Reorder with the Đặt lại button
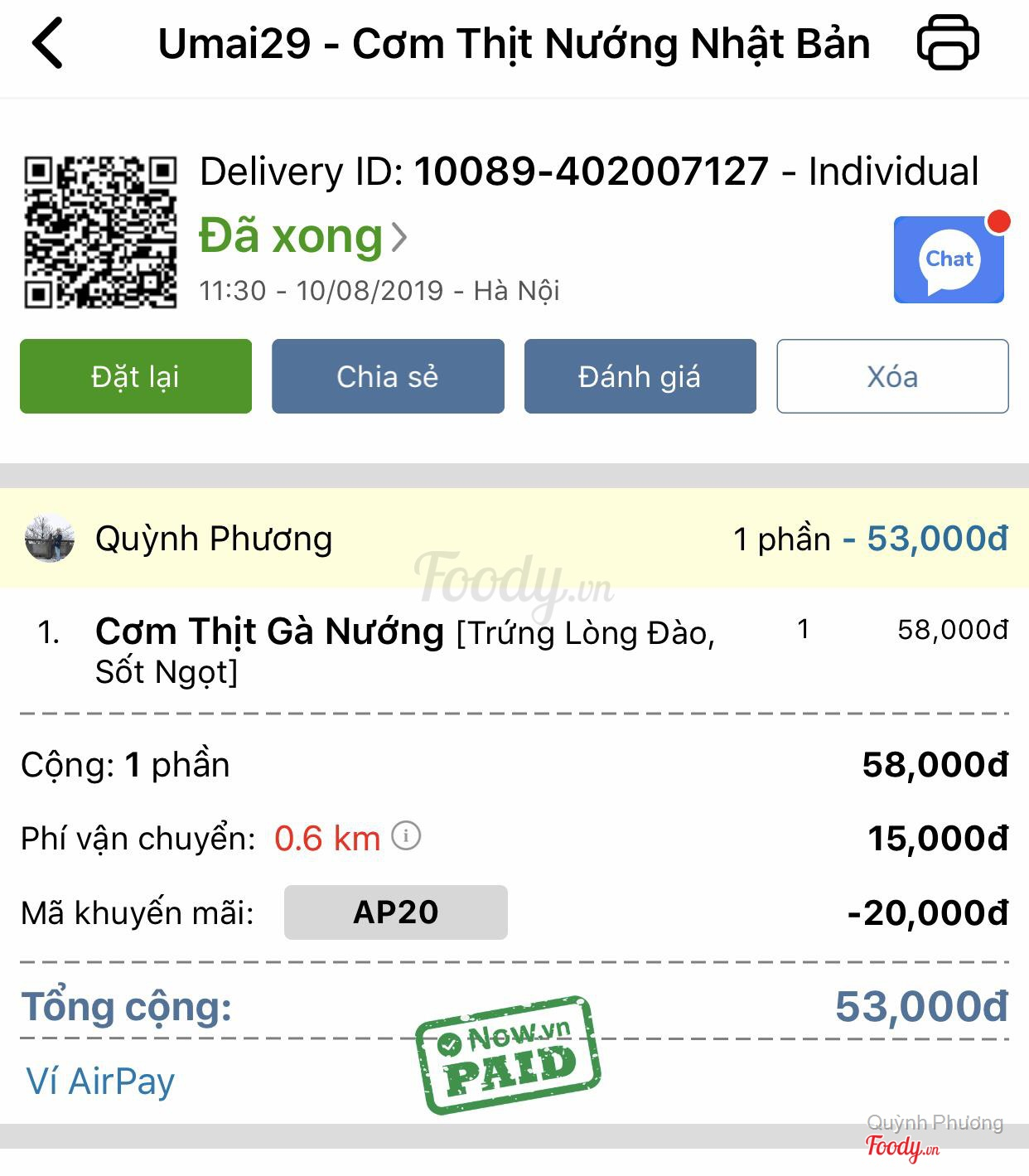The height and width of the screenshot is (1176, 1029). (x=136, y=376)
